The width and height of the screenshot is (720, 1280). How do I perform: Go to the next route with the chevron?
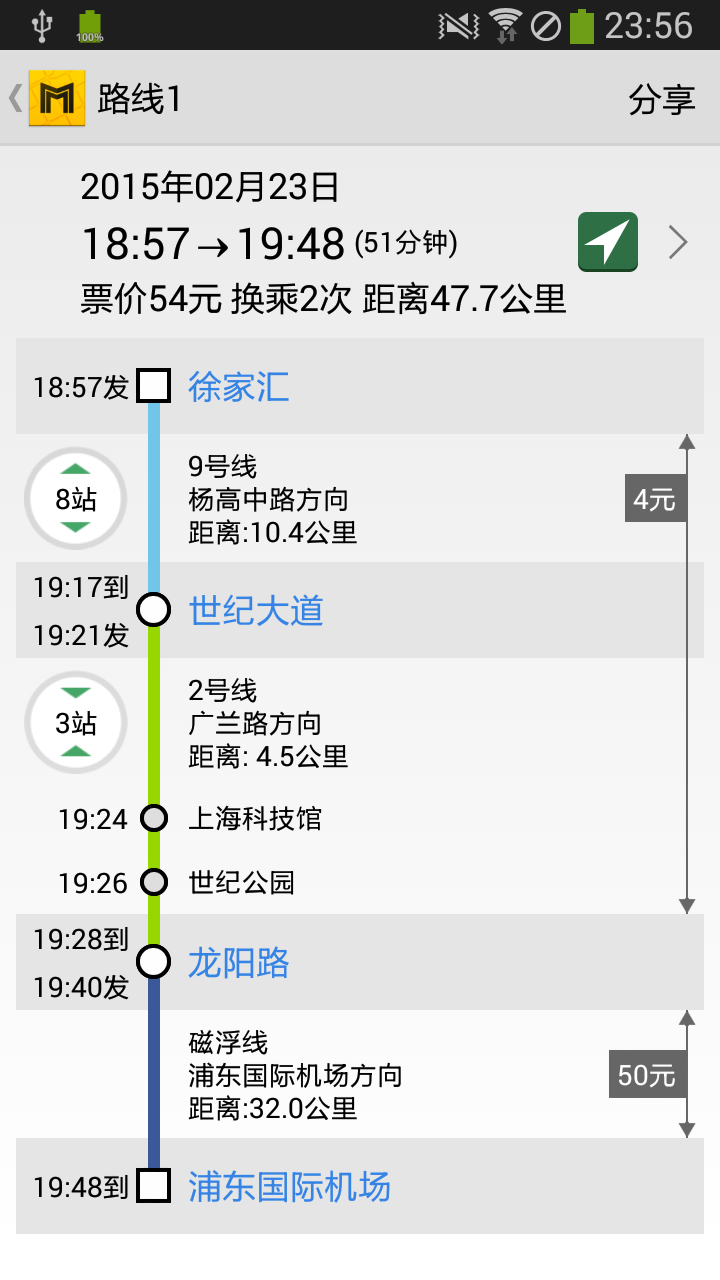(x=678, y=242)
